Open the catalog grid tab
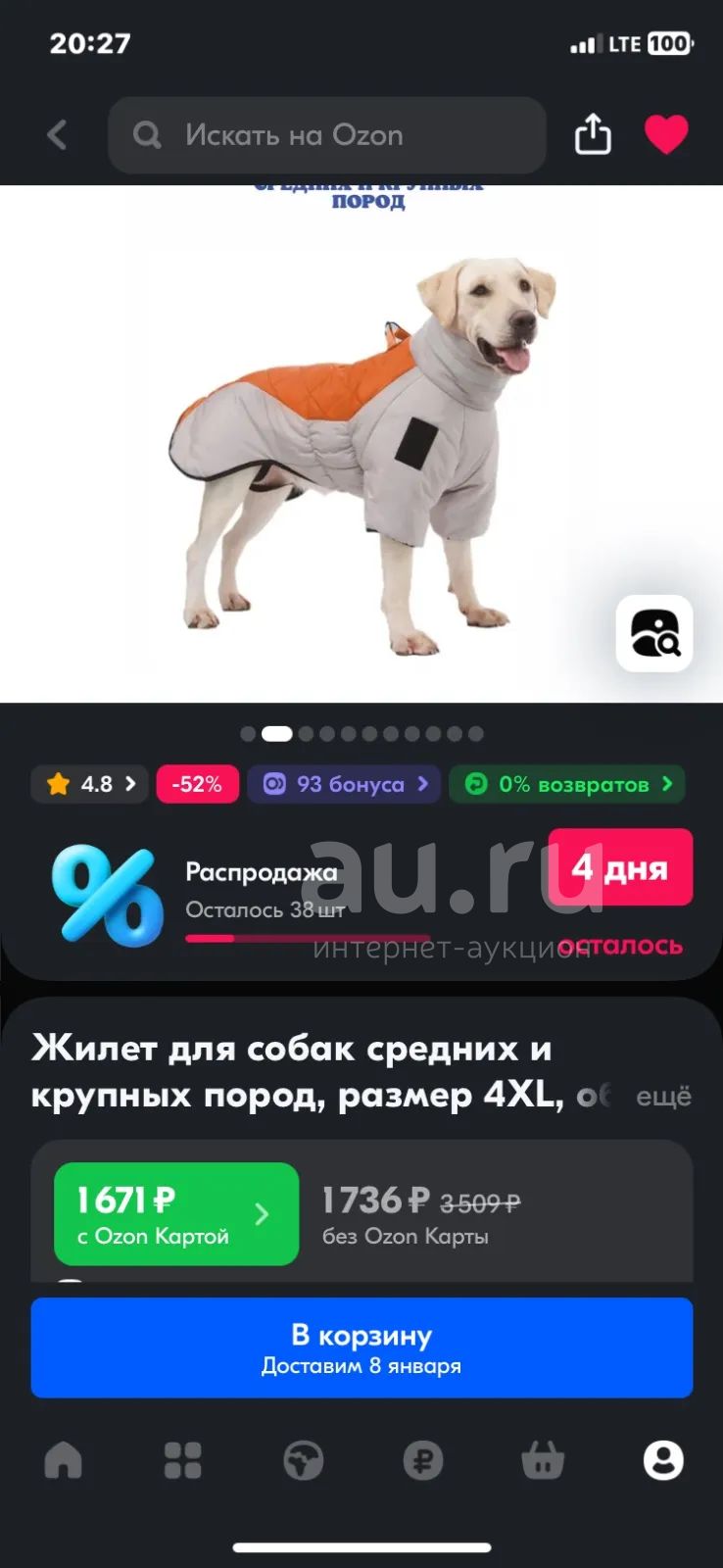The height and width of the screenshot is (1568, 723). click(182, 1460)
